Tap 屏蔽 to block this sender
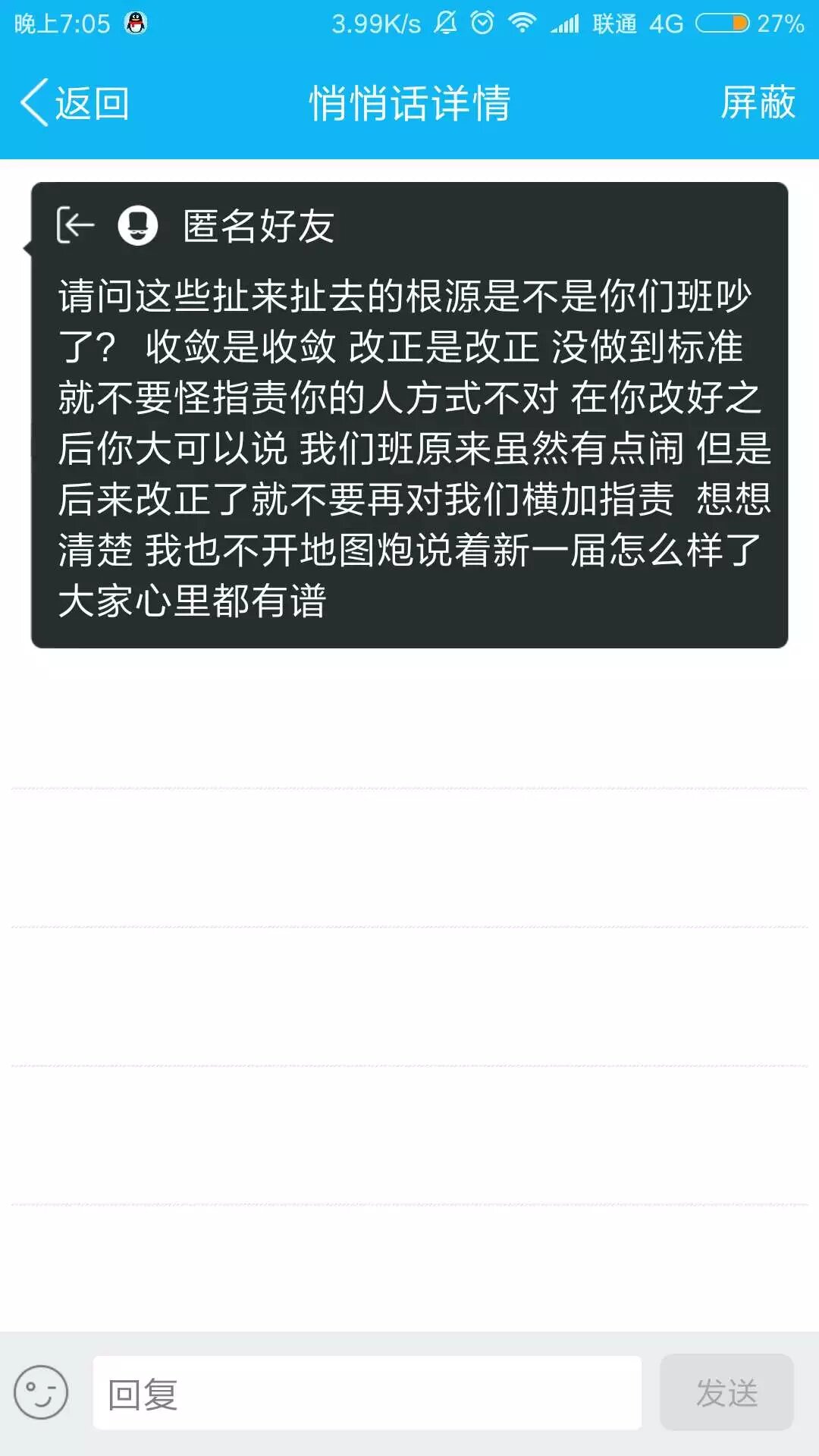This screenshot has height=1456, width=819. [758, 102]
